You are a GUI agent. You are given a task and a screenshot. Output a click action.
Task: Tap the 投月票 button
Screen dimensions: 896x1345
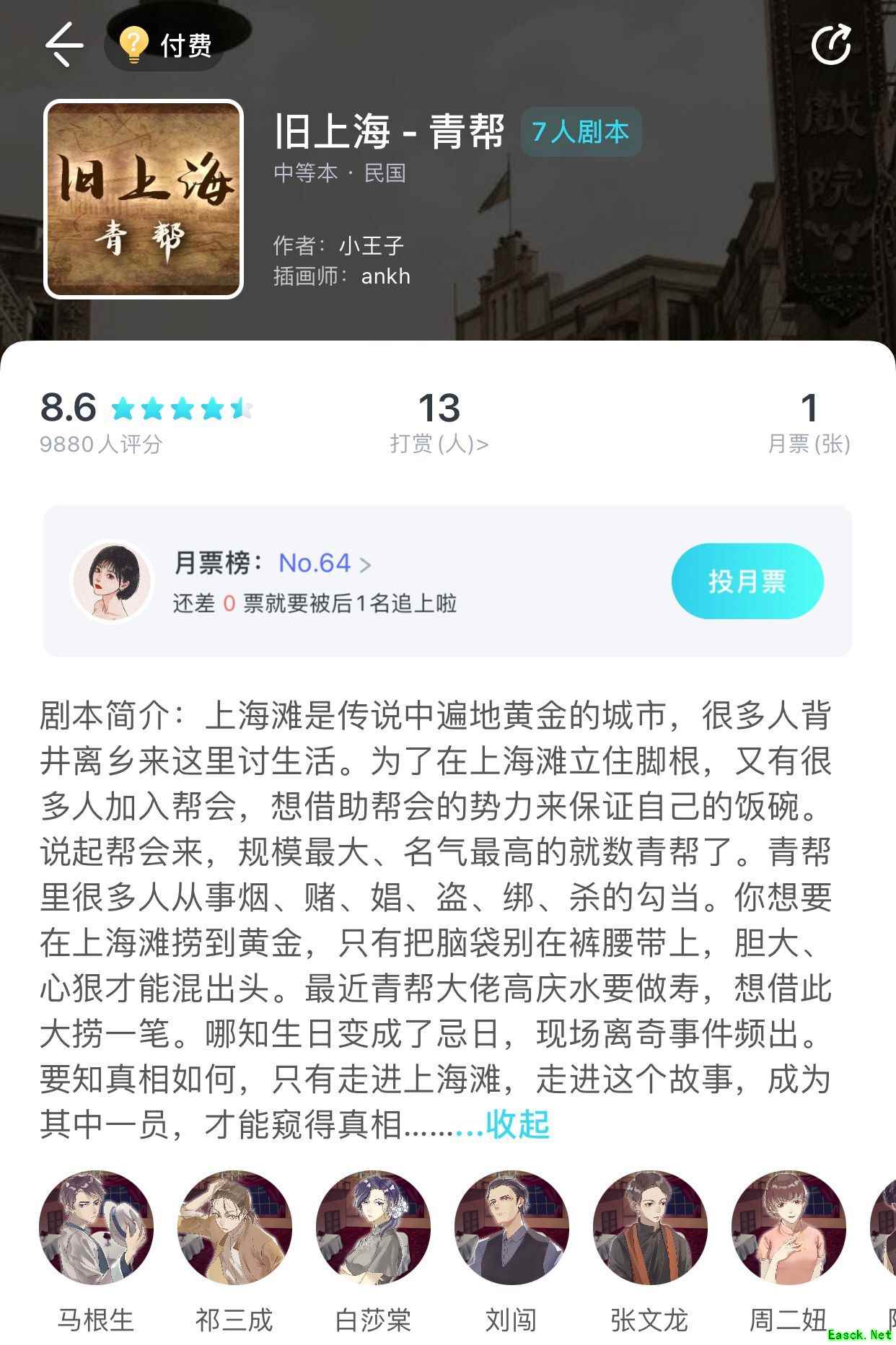[x=747, y=581]
